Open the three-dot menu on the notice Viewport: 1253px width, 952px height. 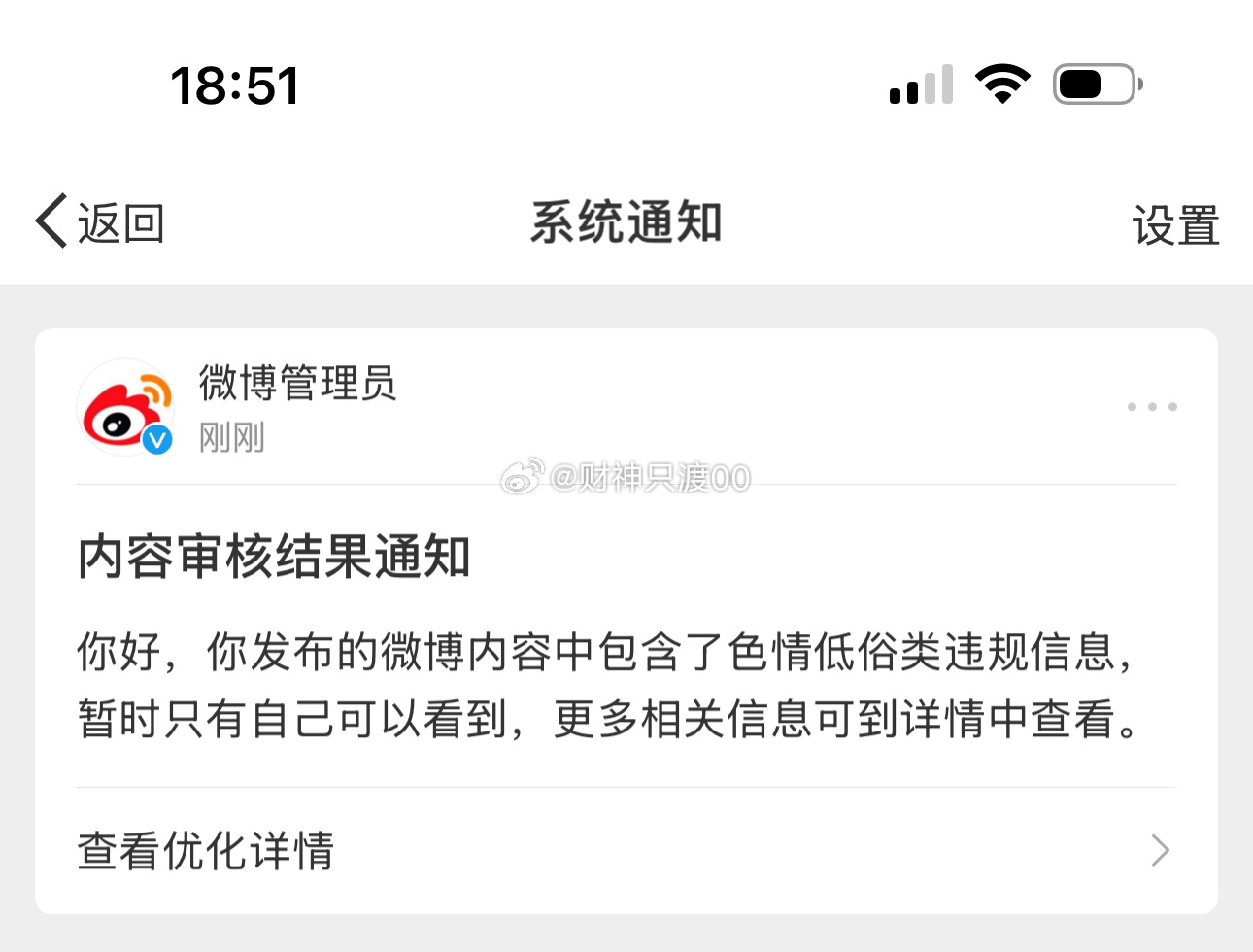pyautogui.click(x=1152, y=407)
